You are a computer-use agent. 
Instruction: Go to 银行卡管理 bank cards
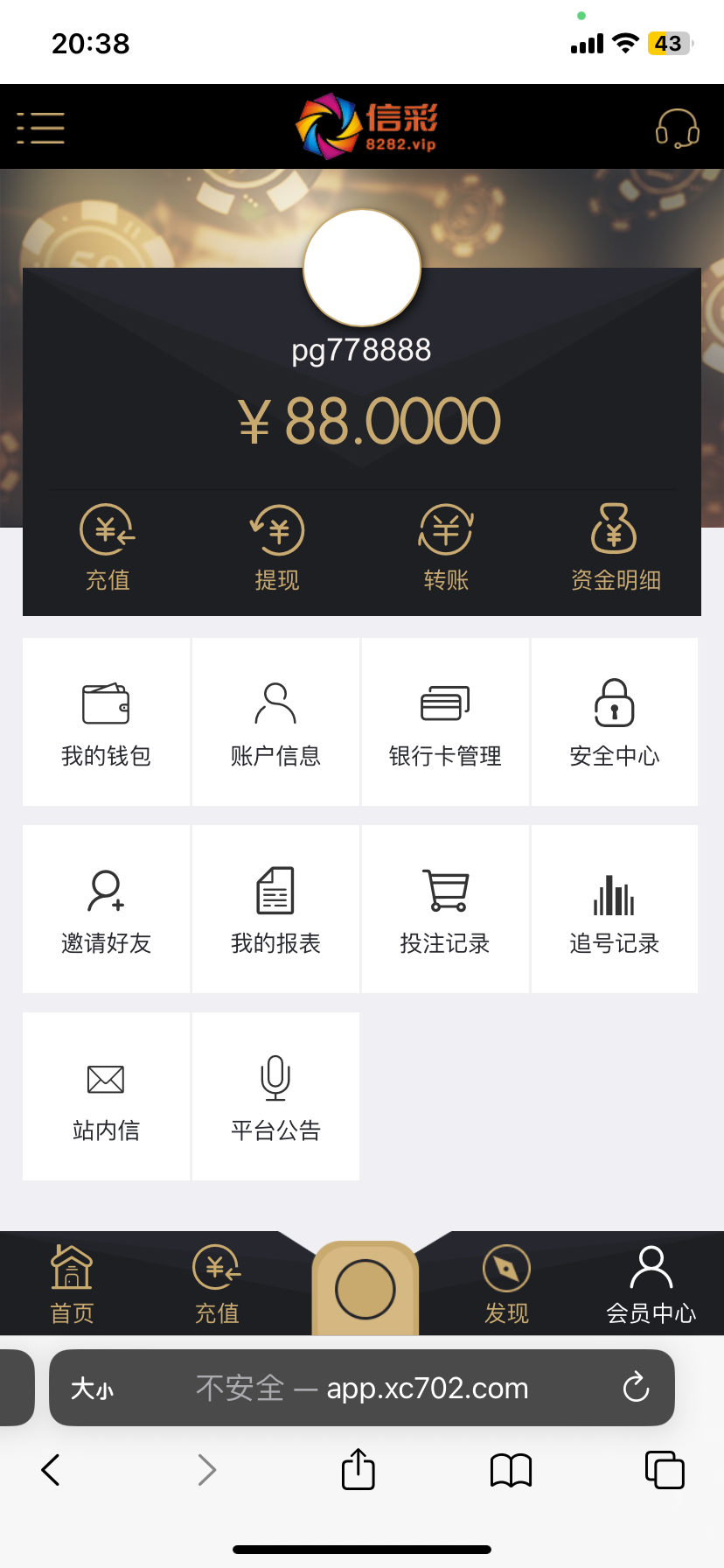coord(445,722)
